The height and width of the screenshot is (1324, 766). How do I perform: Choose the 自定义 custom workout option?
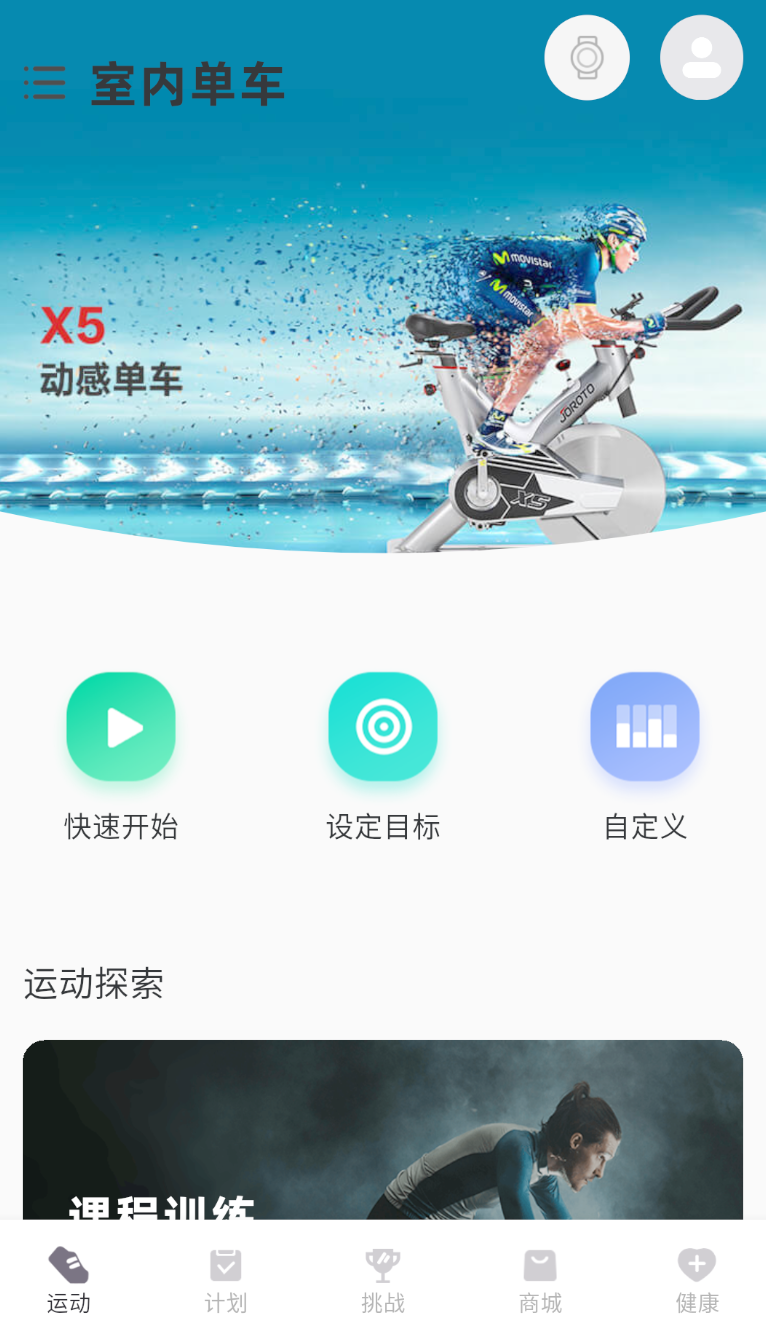click(x=645, y=756)
